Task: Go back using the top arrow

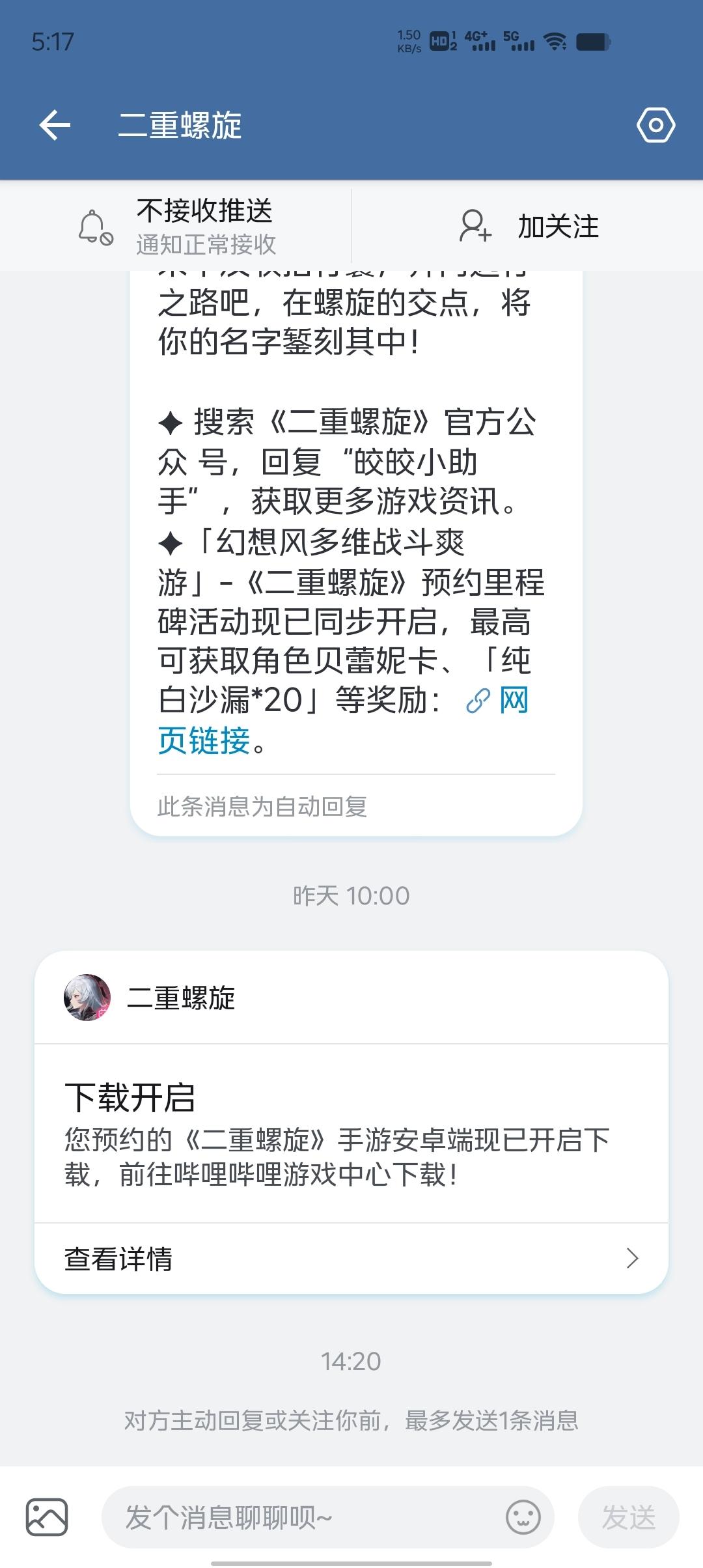Action: click(x=55, y=125)
